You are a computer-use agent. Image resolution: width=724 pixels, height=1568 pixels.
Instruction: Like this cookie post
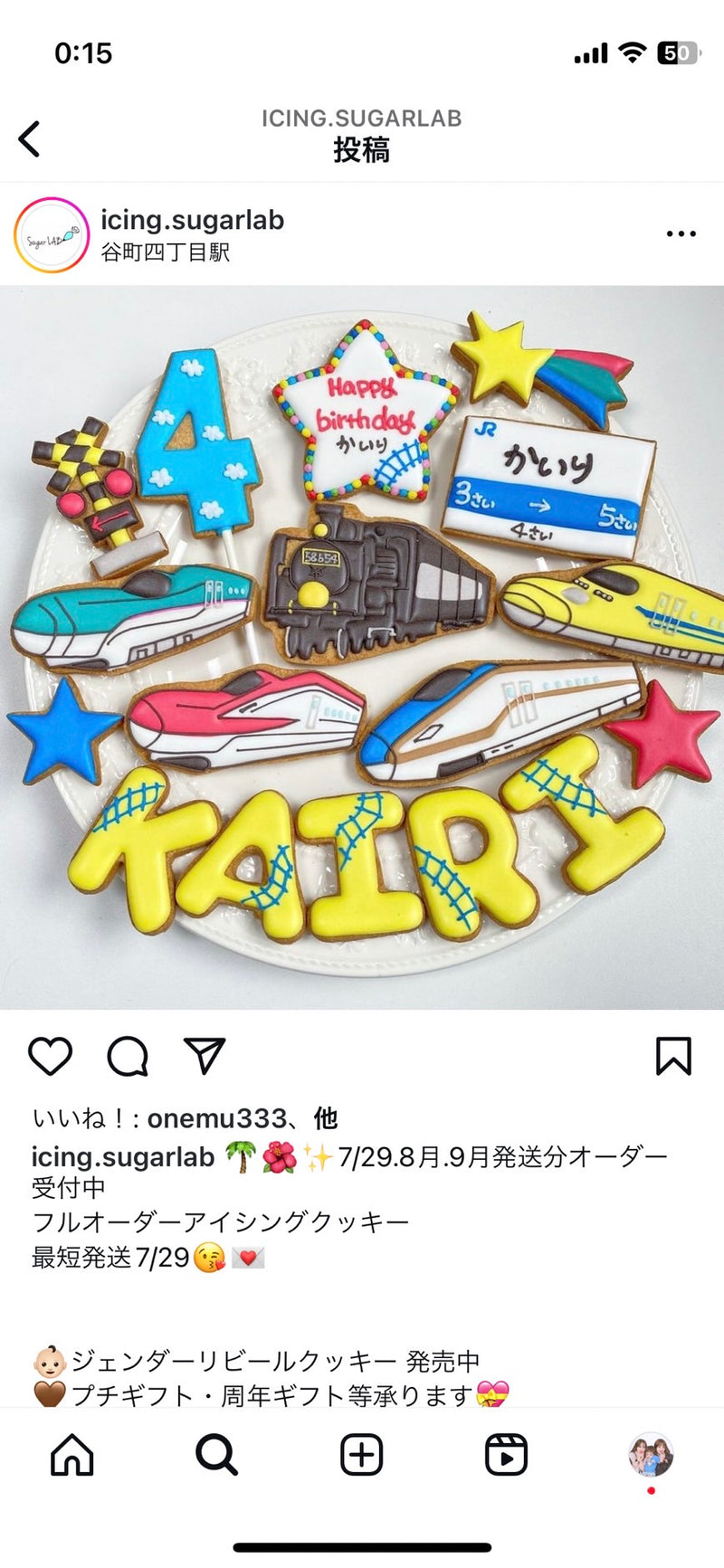[51, 1056]
